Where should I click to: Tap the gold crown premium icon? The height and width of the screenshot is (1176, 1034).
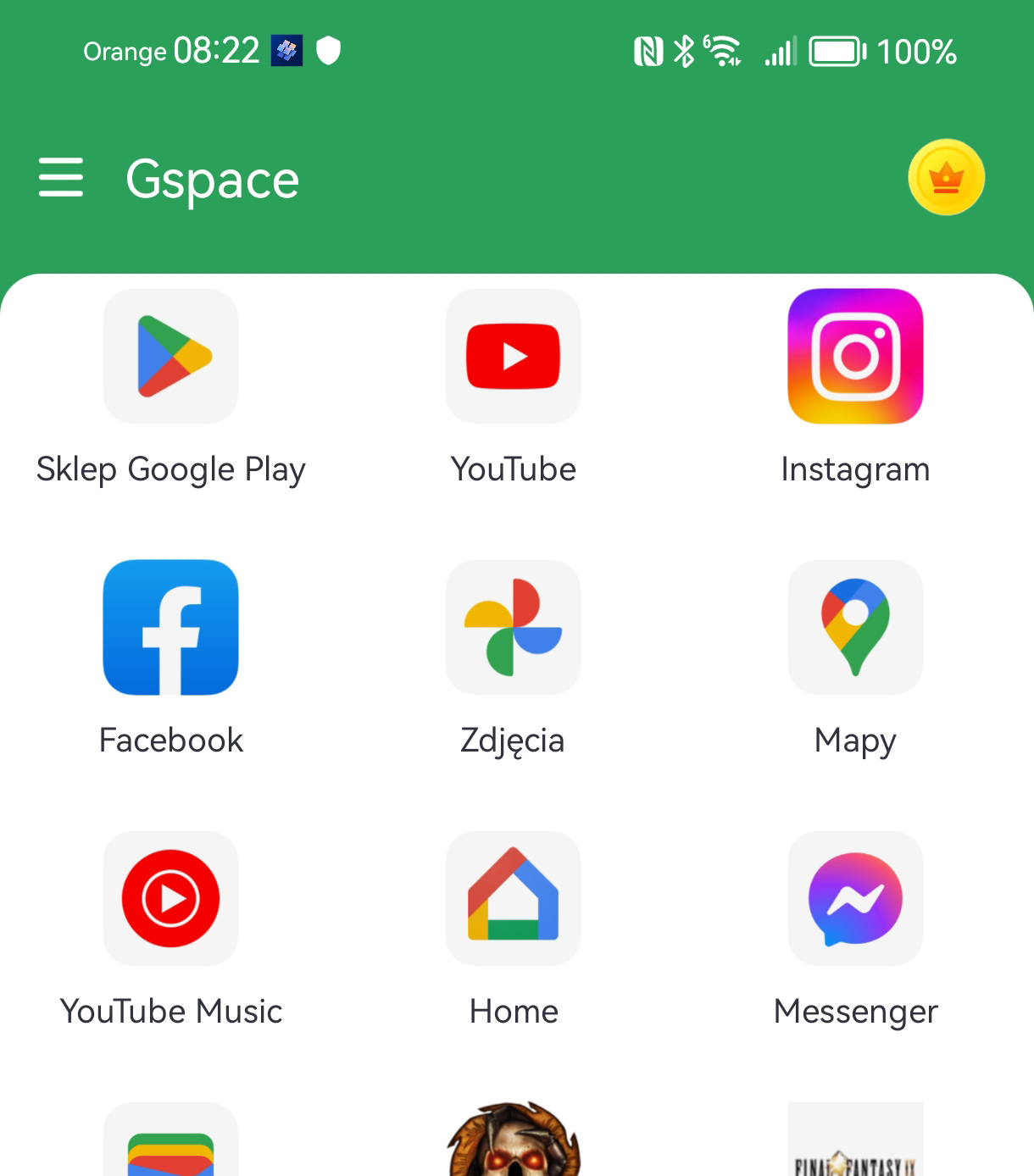pyautogui.click(x=946, y=177)
